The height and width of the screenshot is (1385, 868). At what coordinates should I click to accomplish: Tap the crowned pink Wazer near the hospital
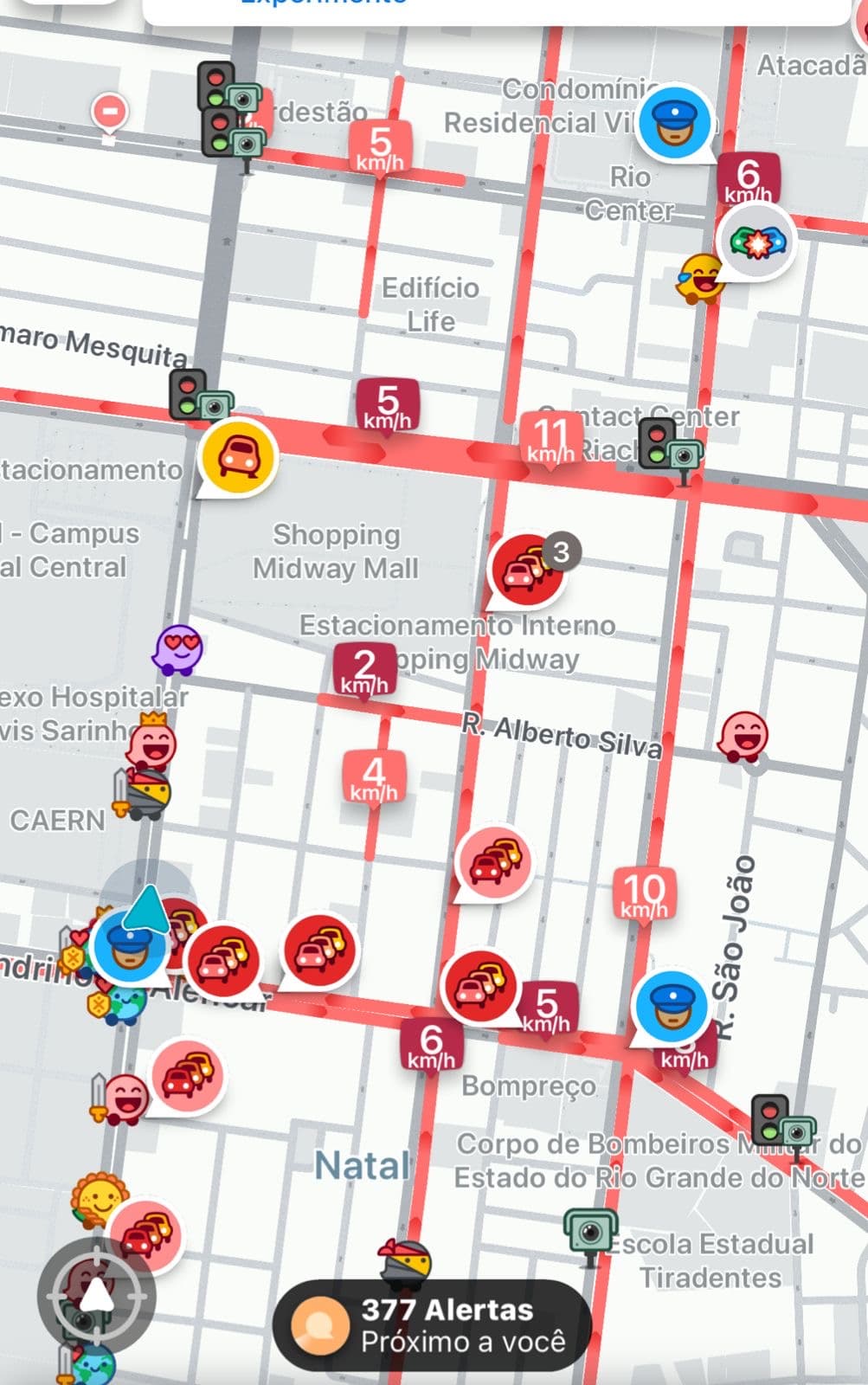152,743
